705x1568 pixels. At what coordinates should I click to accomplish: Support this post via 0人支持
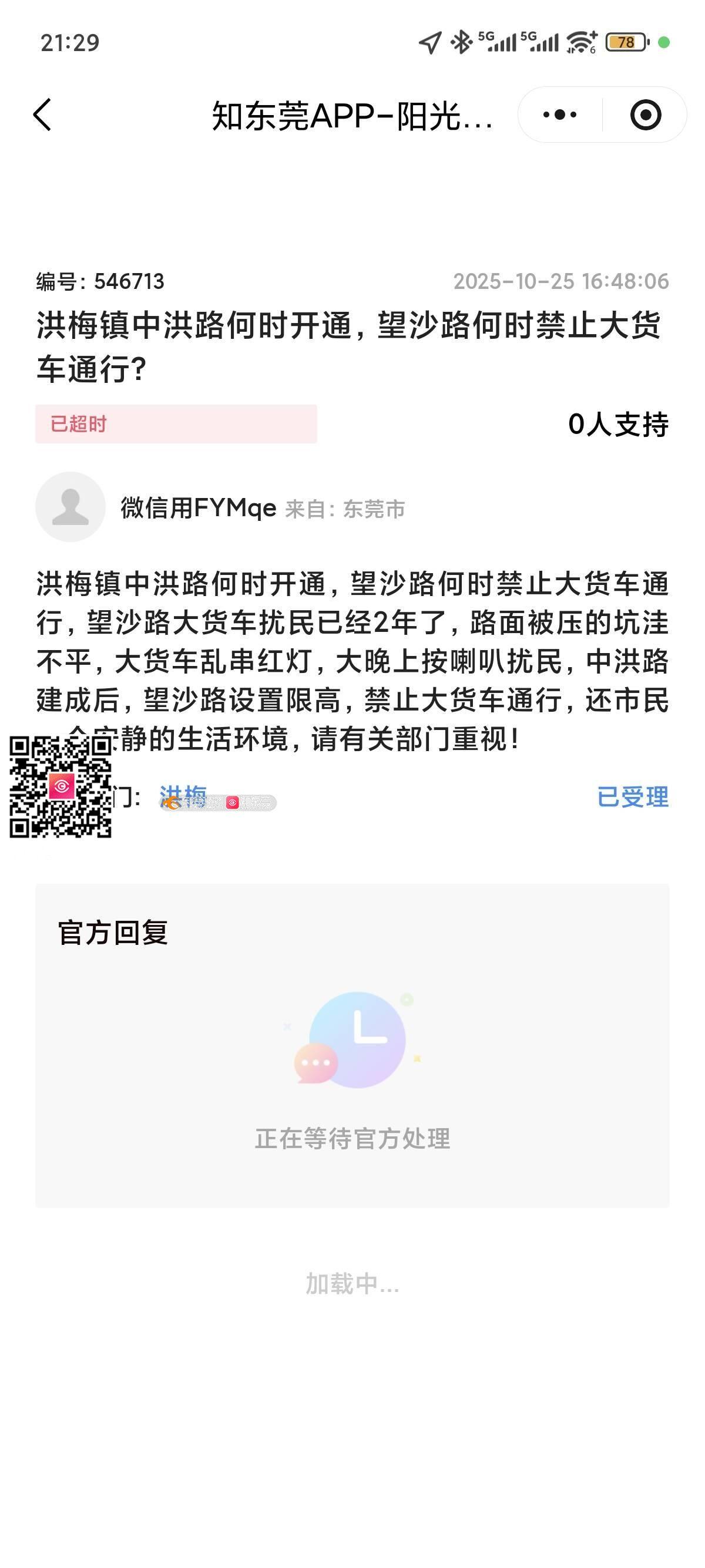pos(617,424)
